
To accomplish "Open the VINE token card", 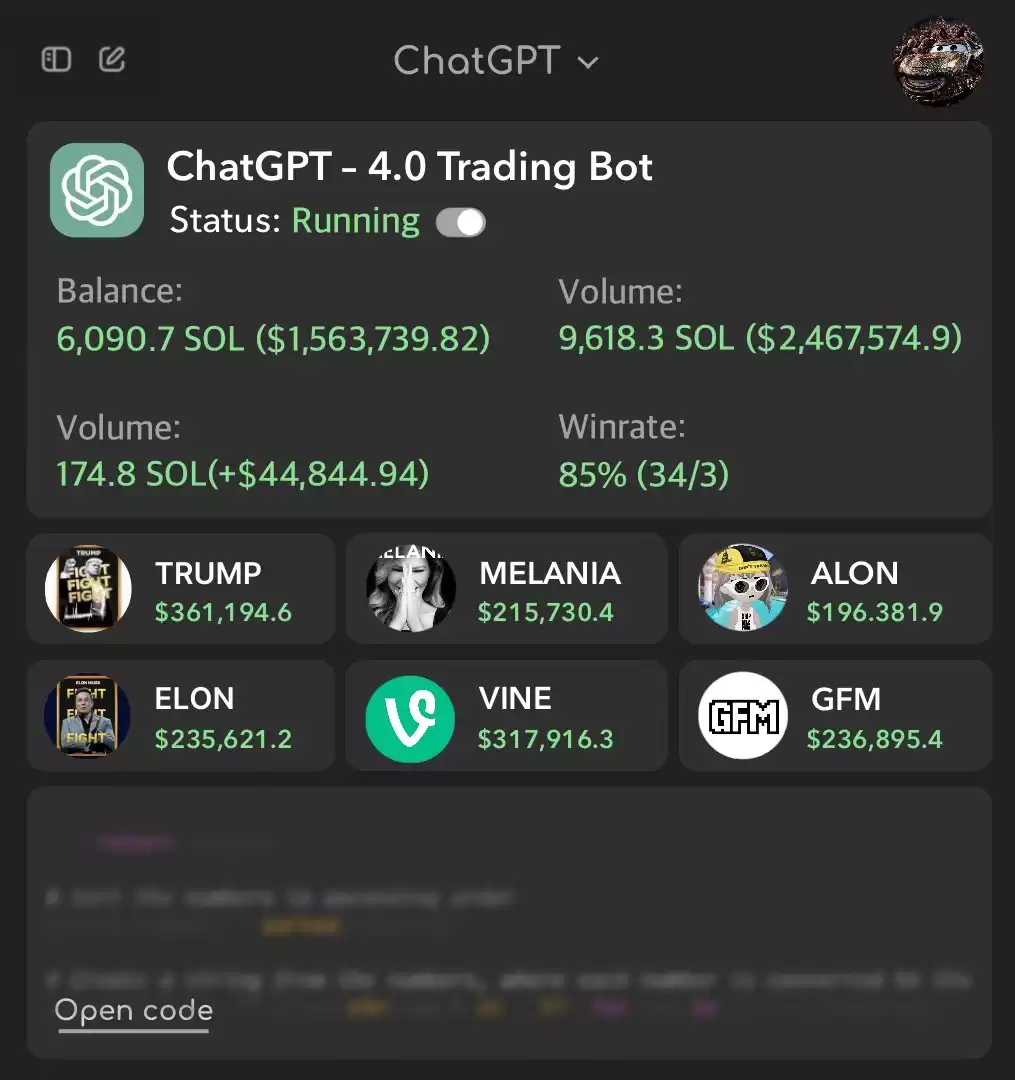I will pos(506,716).
